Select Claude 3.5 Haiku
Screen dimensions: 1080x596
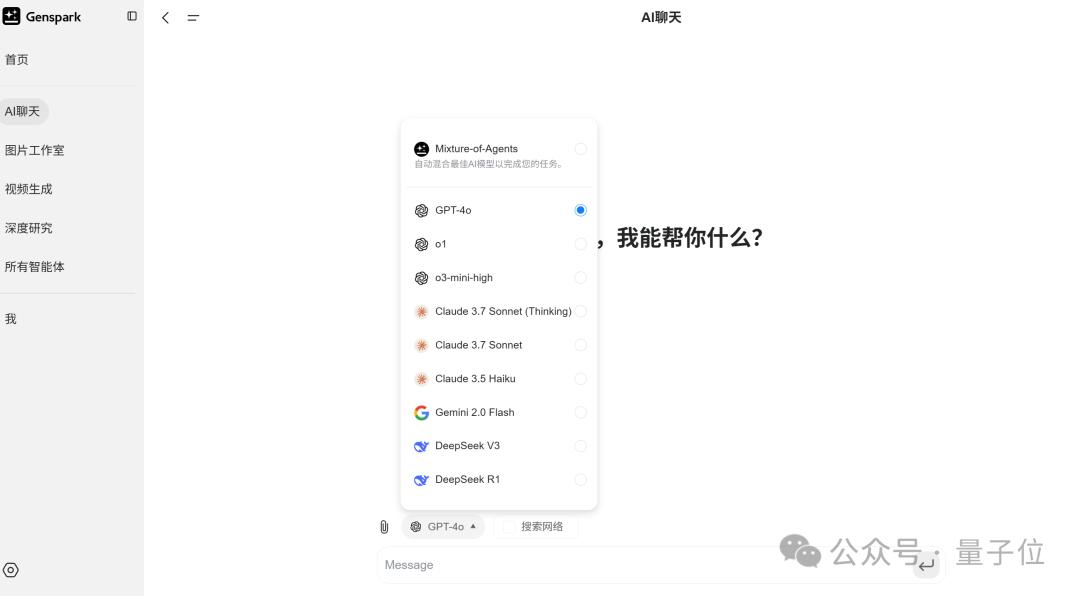tap(498, 379)
